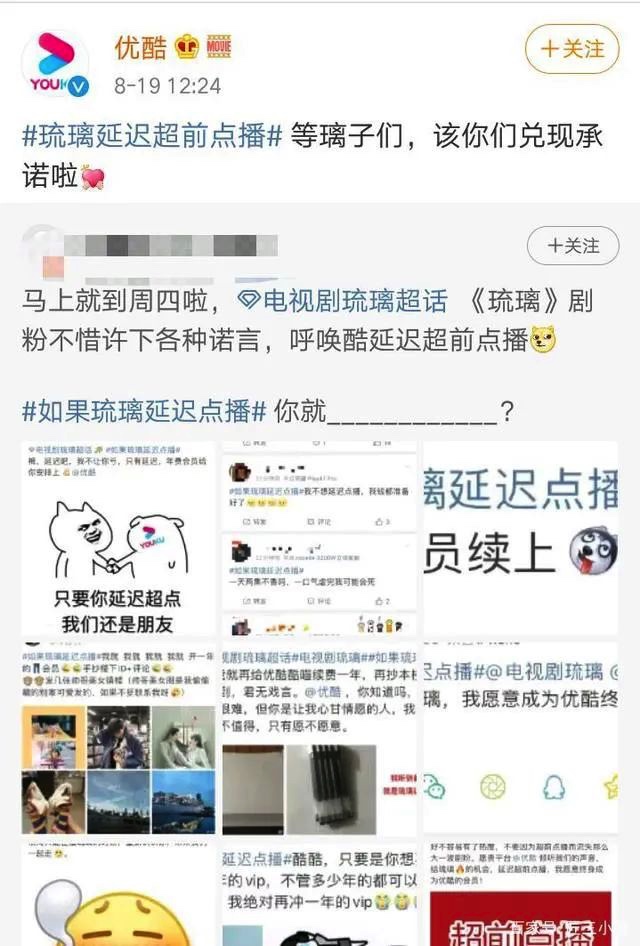Open hashtag #如果琉璃延迟点播#
Image resolution: width=640 pixels, height=946 pixels.
[144, 410]
